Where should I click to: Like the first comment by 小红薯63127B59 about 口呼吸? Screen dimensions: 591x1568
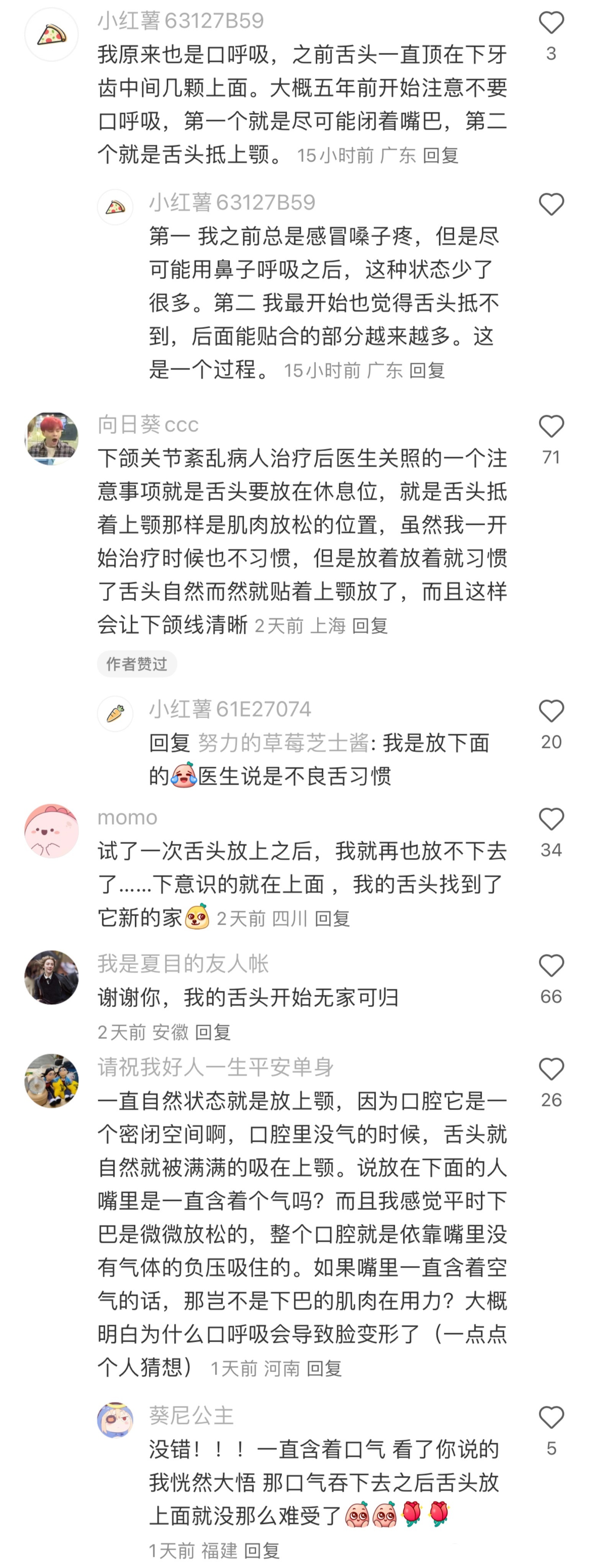click(551, 23)
